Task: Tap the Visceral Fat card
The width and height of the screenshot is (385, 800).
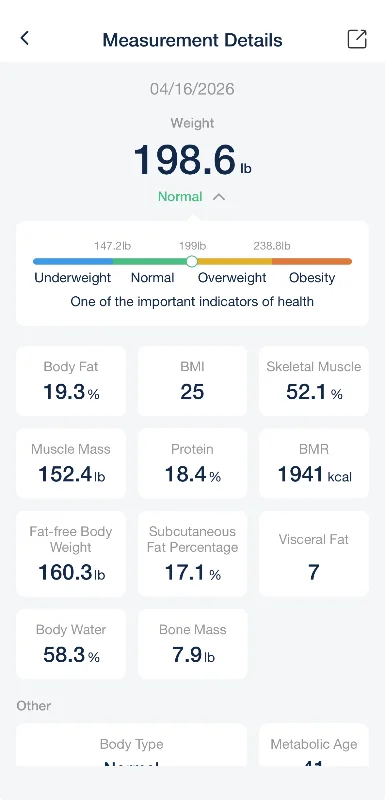Action: pos(314,554)
